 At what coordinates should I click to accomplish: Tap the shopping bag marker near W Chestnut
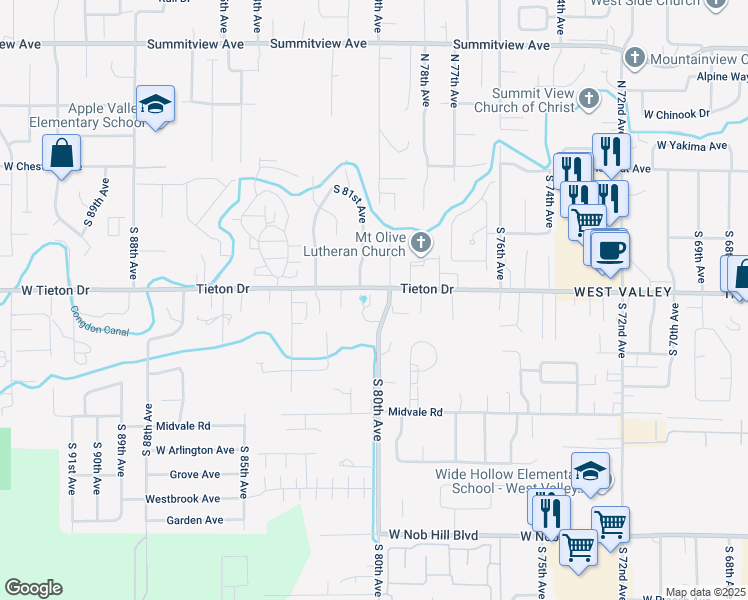(x=61, y=155)
